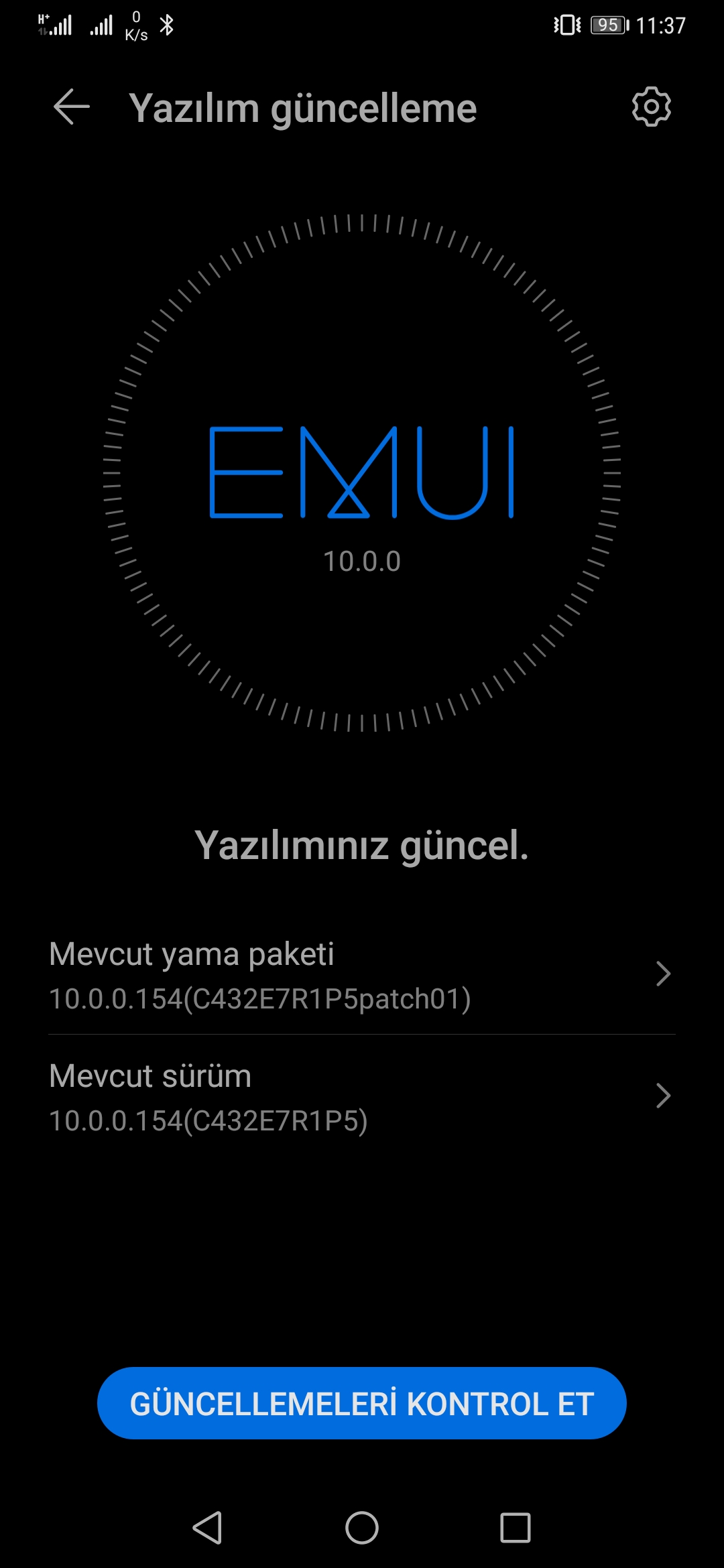Open Mevcut yama paketi details

362,975
